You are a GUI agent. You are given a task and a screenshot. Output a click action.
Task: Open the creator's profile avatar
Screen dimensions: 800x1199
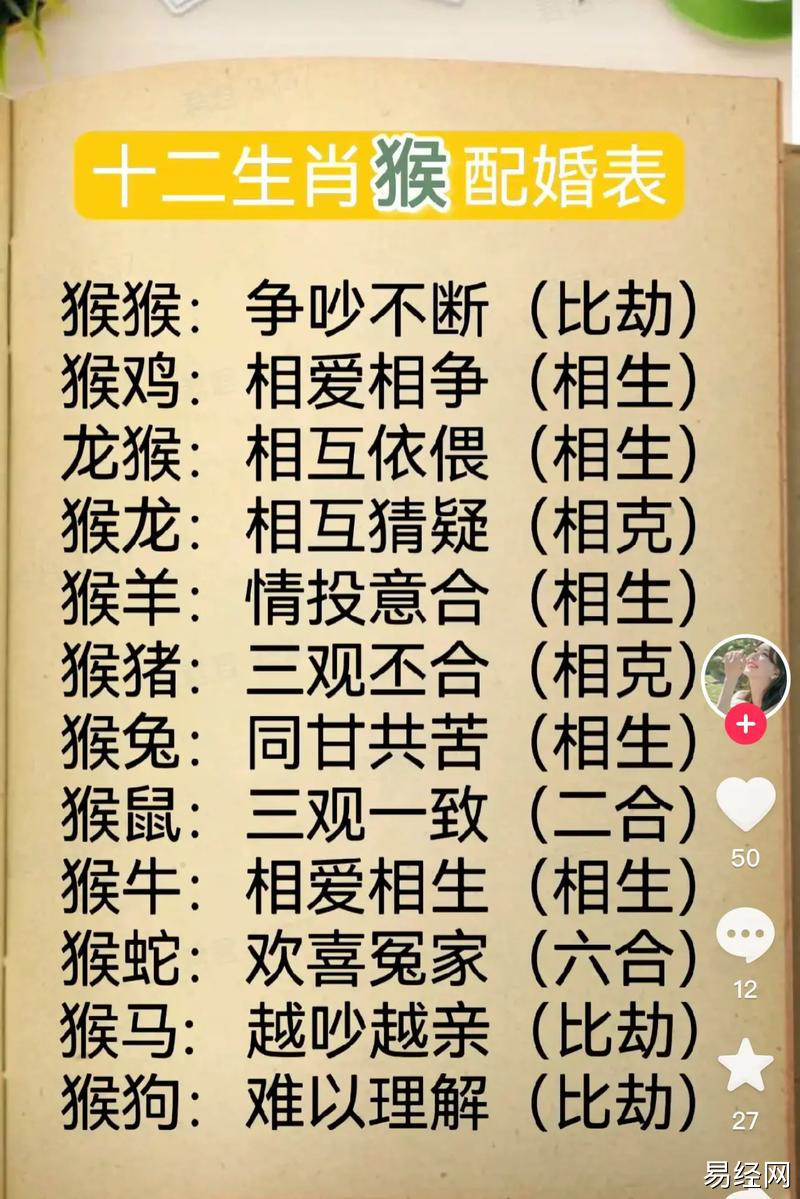(x=745, y=676)
